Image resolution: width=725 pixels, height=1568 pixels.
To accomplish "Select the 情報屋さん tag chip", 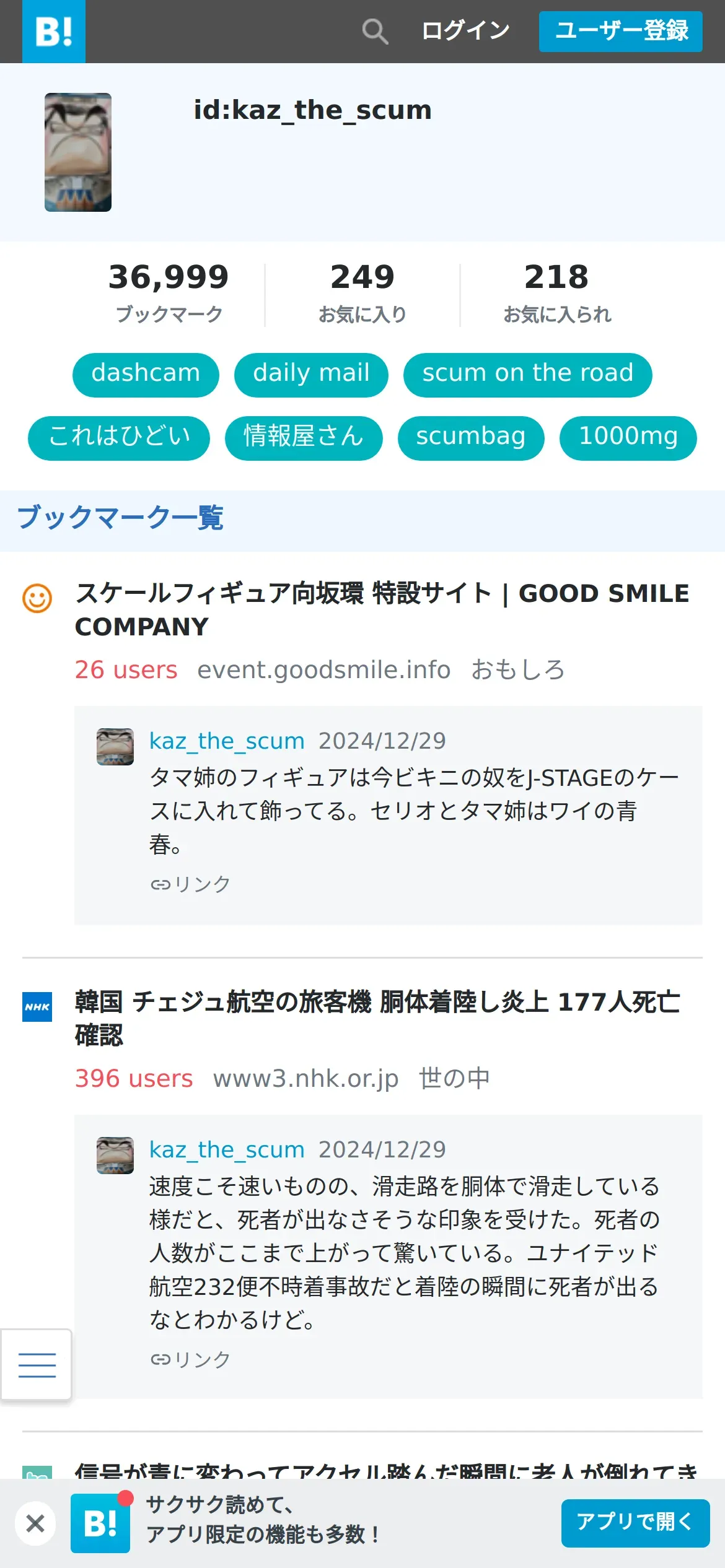I will (x=304, y=438).
